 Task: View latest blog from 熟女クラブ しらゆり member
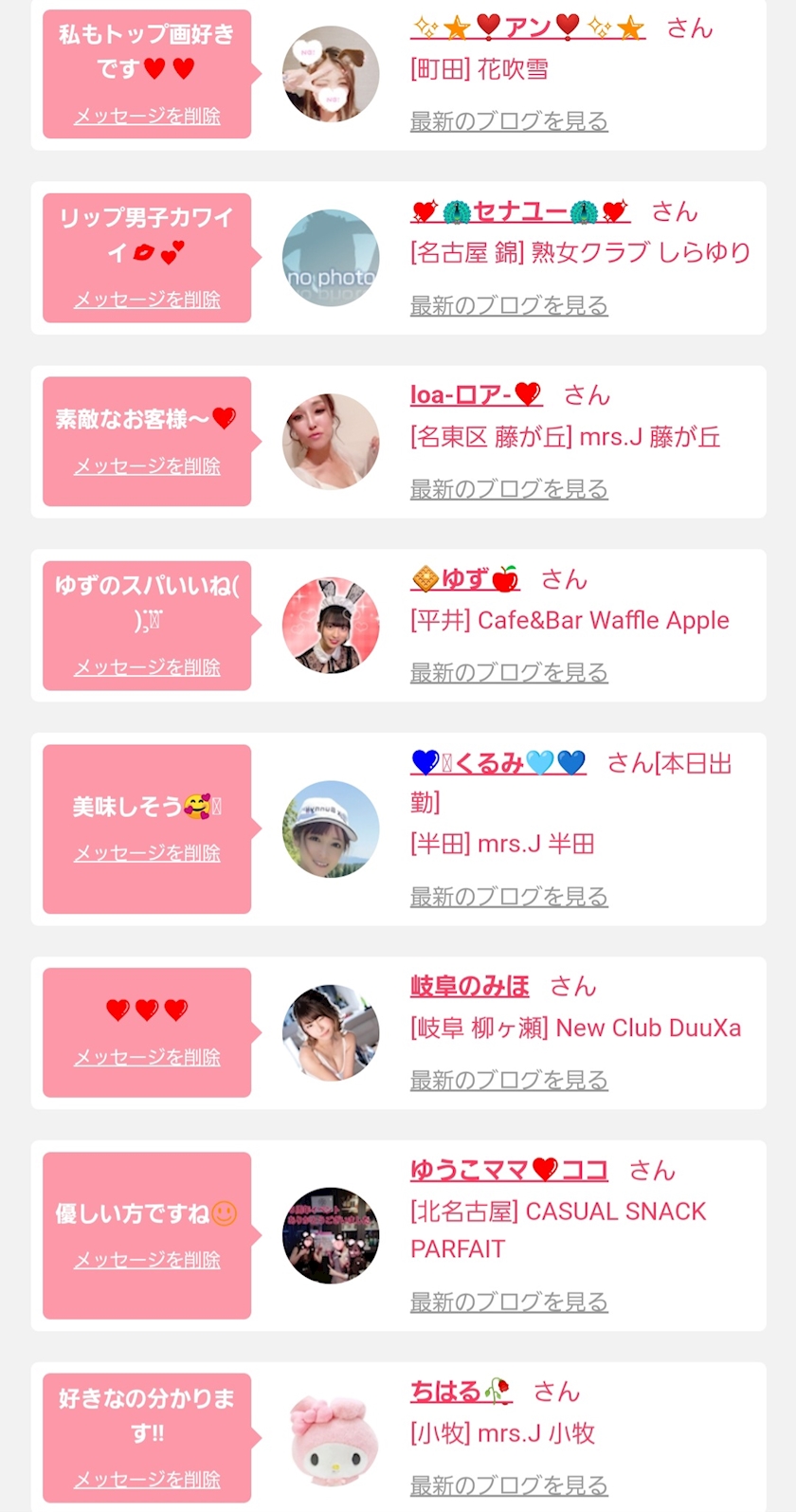point(509,305)
